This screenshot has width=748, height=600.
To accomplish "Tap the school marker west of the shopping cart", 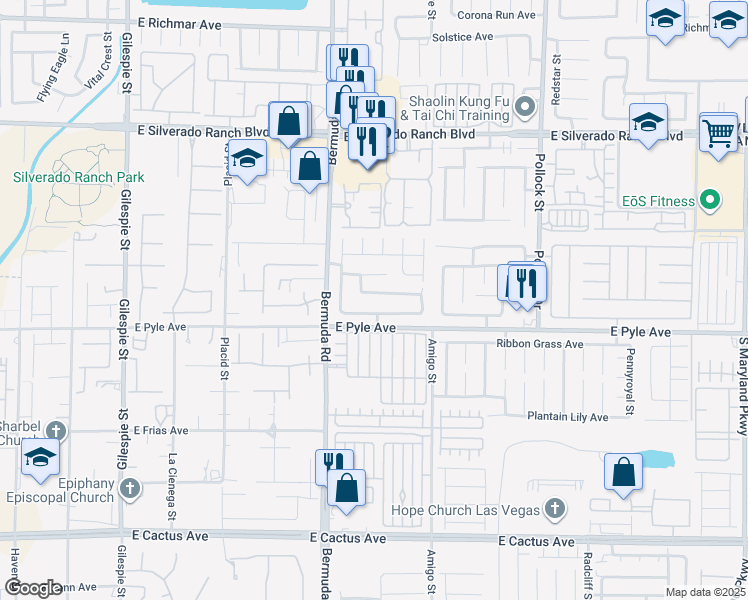I will (x=648, y=123).
